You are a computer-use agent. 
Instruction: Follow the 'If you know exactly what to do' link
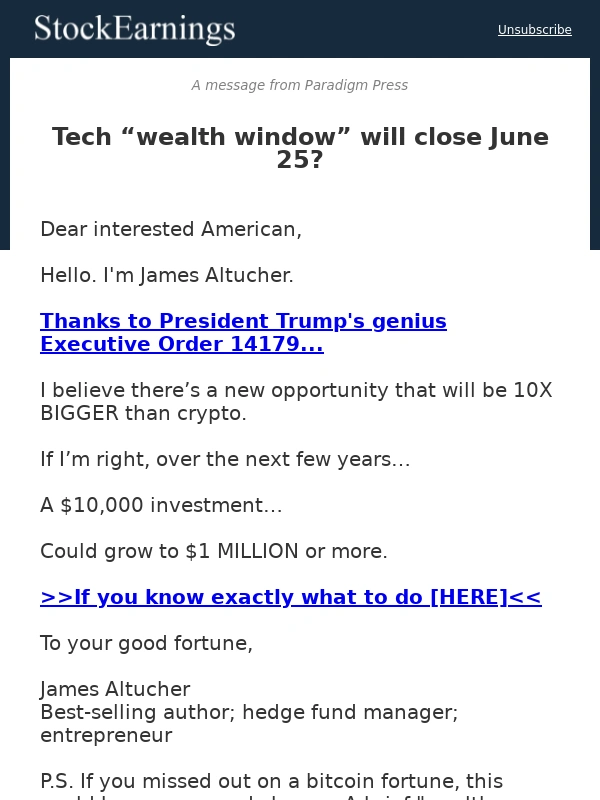pos(290,598)
